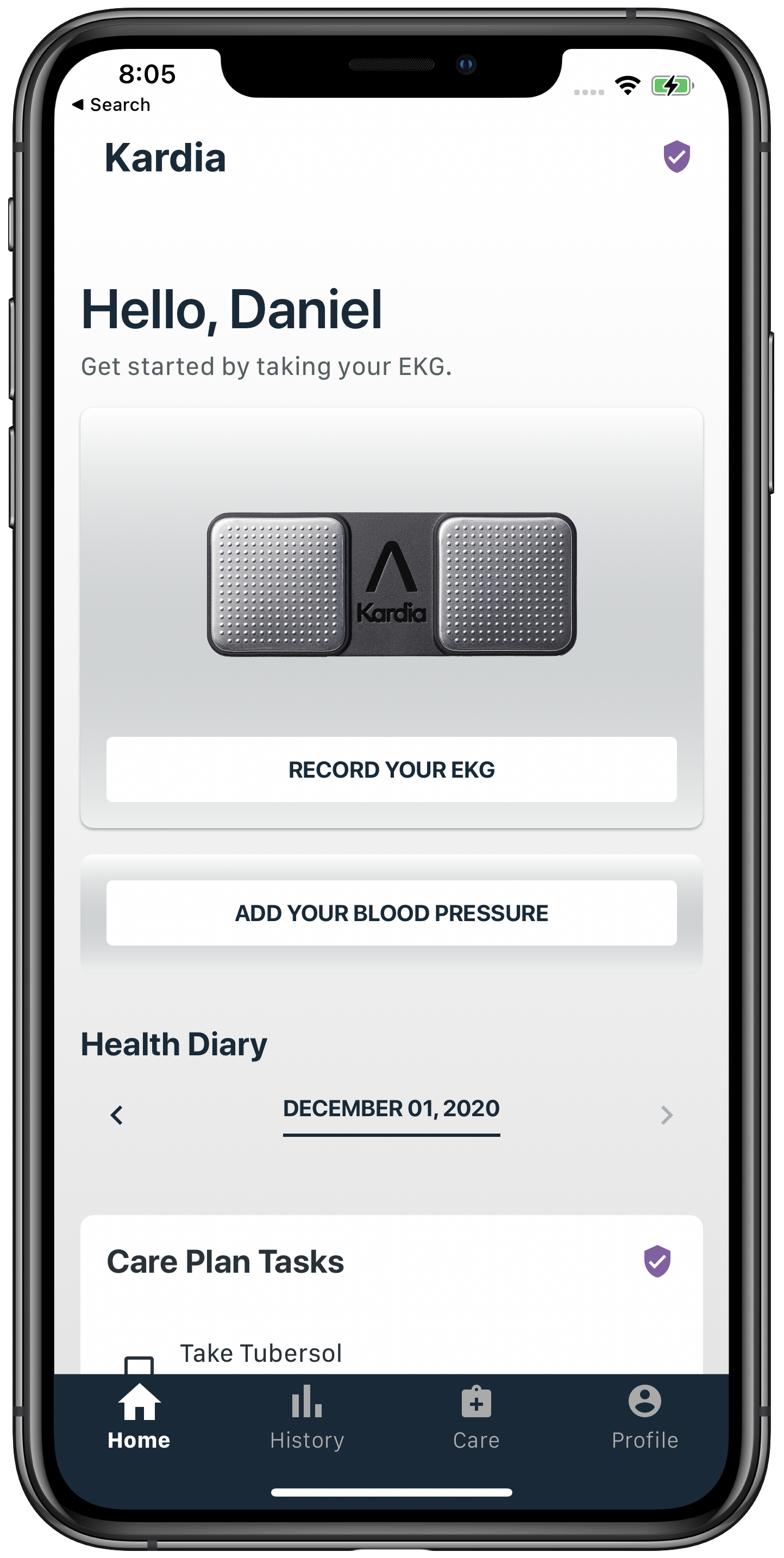Go to next Health Diary day
784x1558 pixels.
tap(666, 1115)
